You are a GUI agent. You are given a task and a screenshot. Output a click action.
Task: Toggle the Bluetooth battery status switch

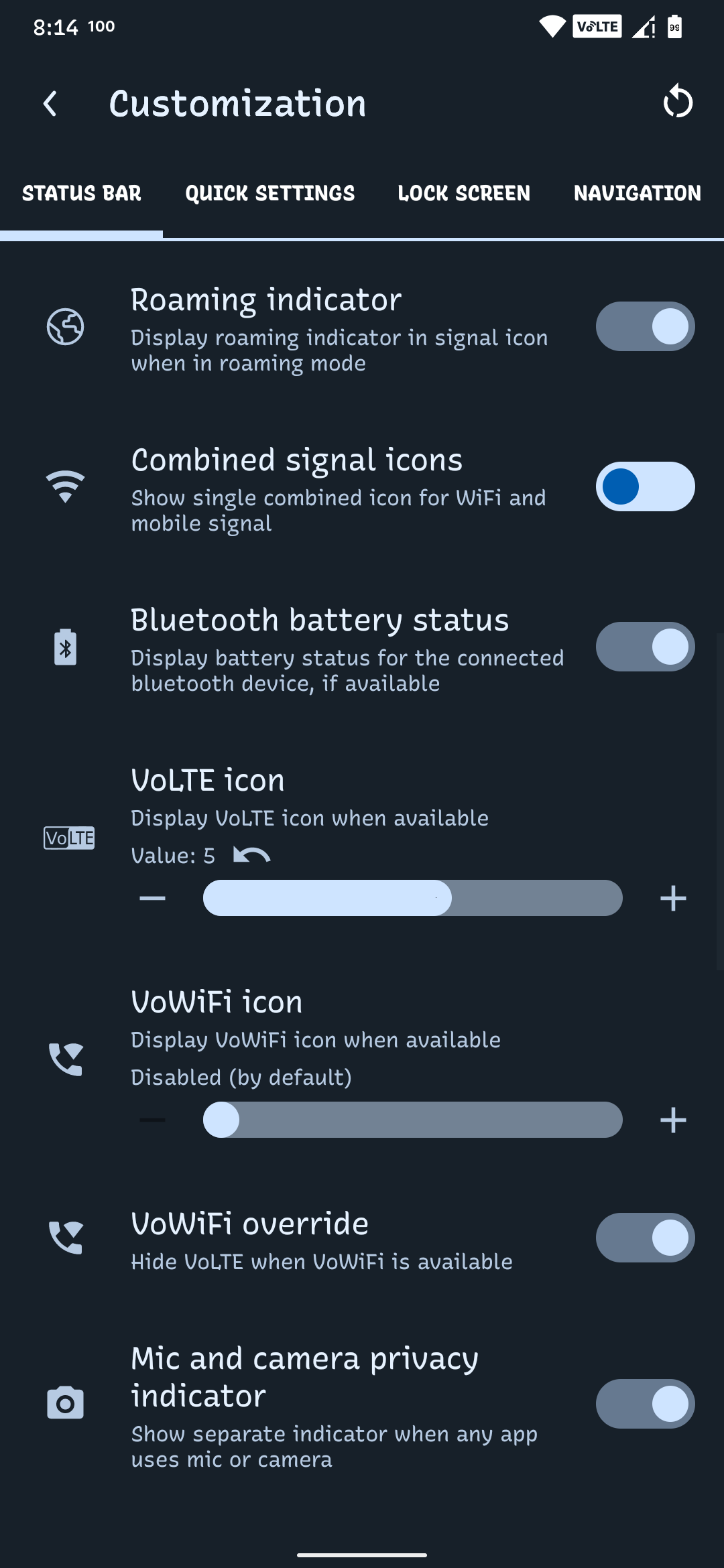point(645,647)
